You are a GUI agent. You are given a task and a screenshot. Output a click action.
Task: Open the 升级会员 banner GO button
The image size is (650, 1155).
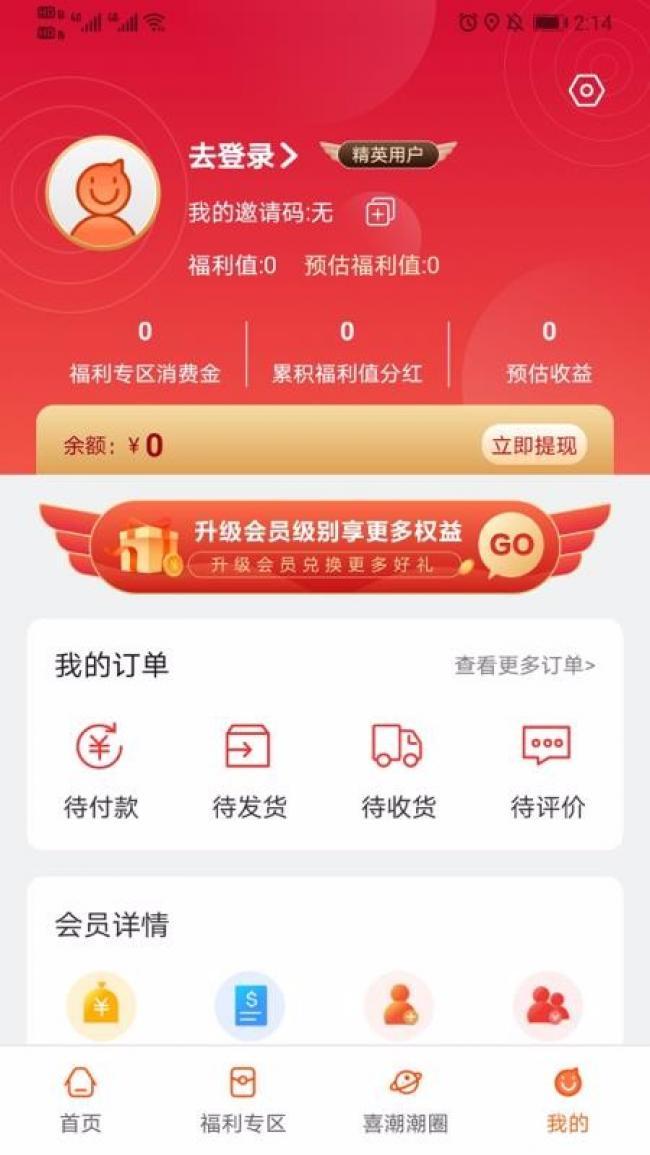512,545
